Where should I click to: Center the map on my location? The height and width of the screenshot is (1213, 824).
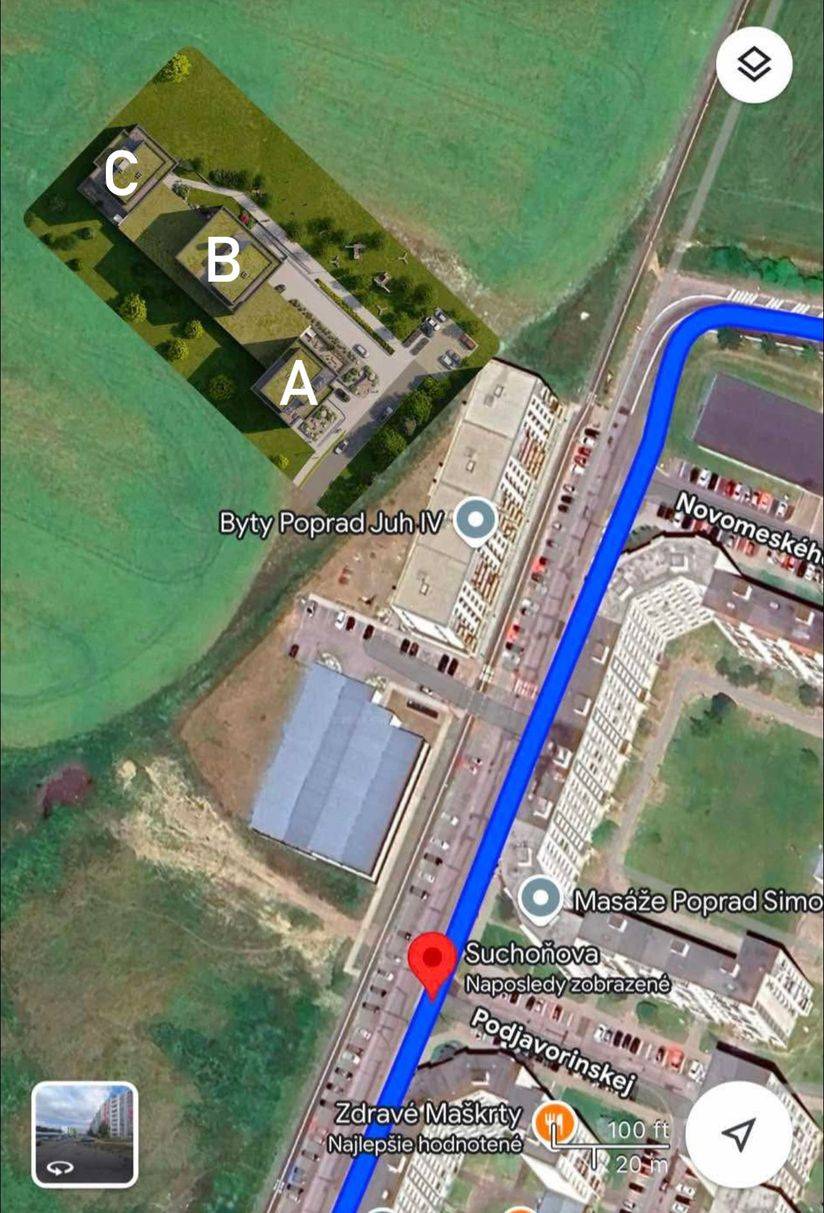[738, 1133]
